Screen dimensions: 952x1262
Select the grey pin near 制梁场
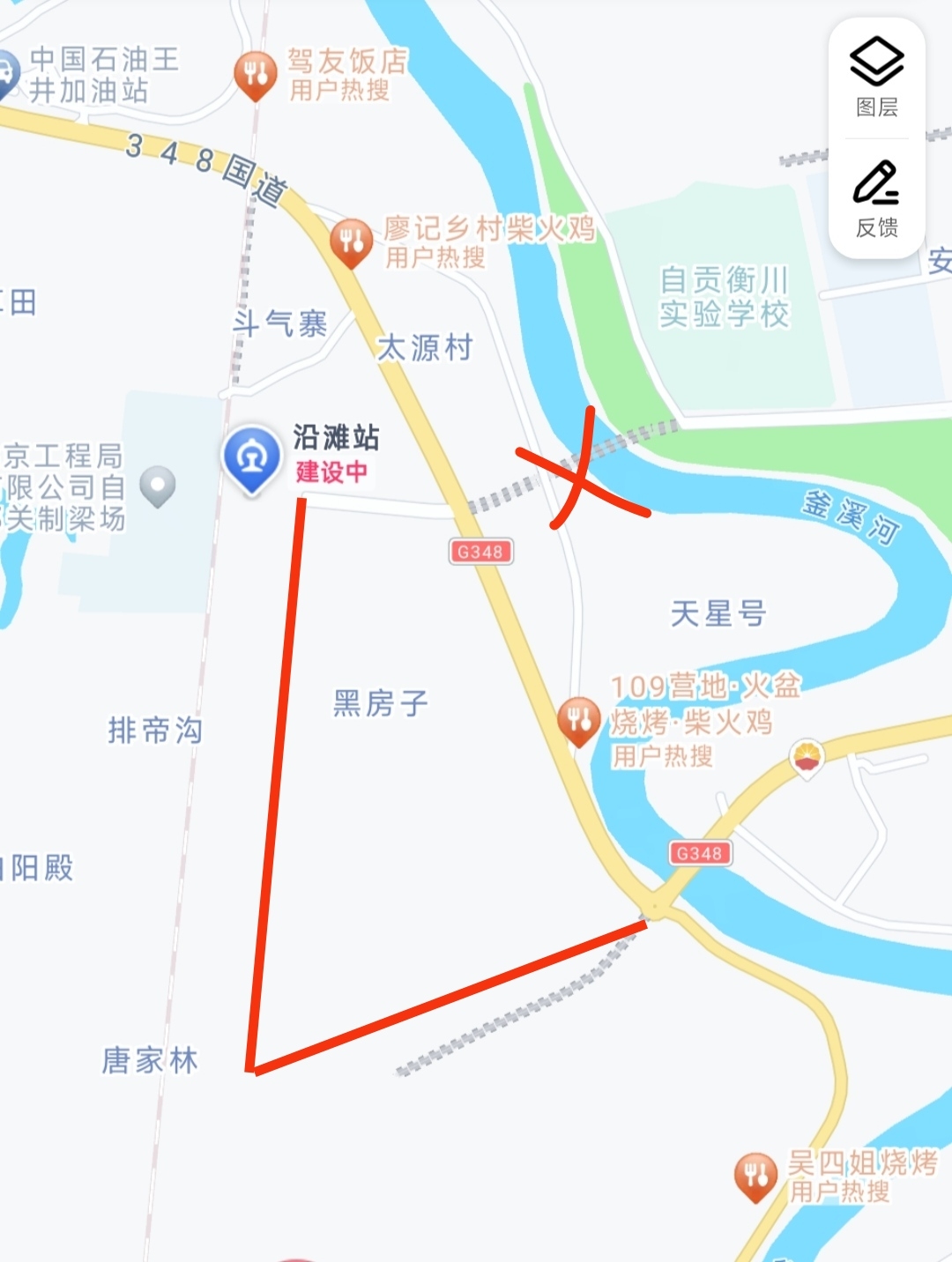[159, 485]
